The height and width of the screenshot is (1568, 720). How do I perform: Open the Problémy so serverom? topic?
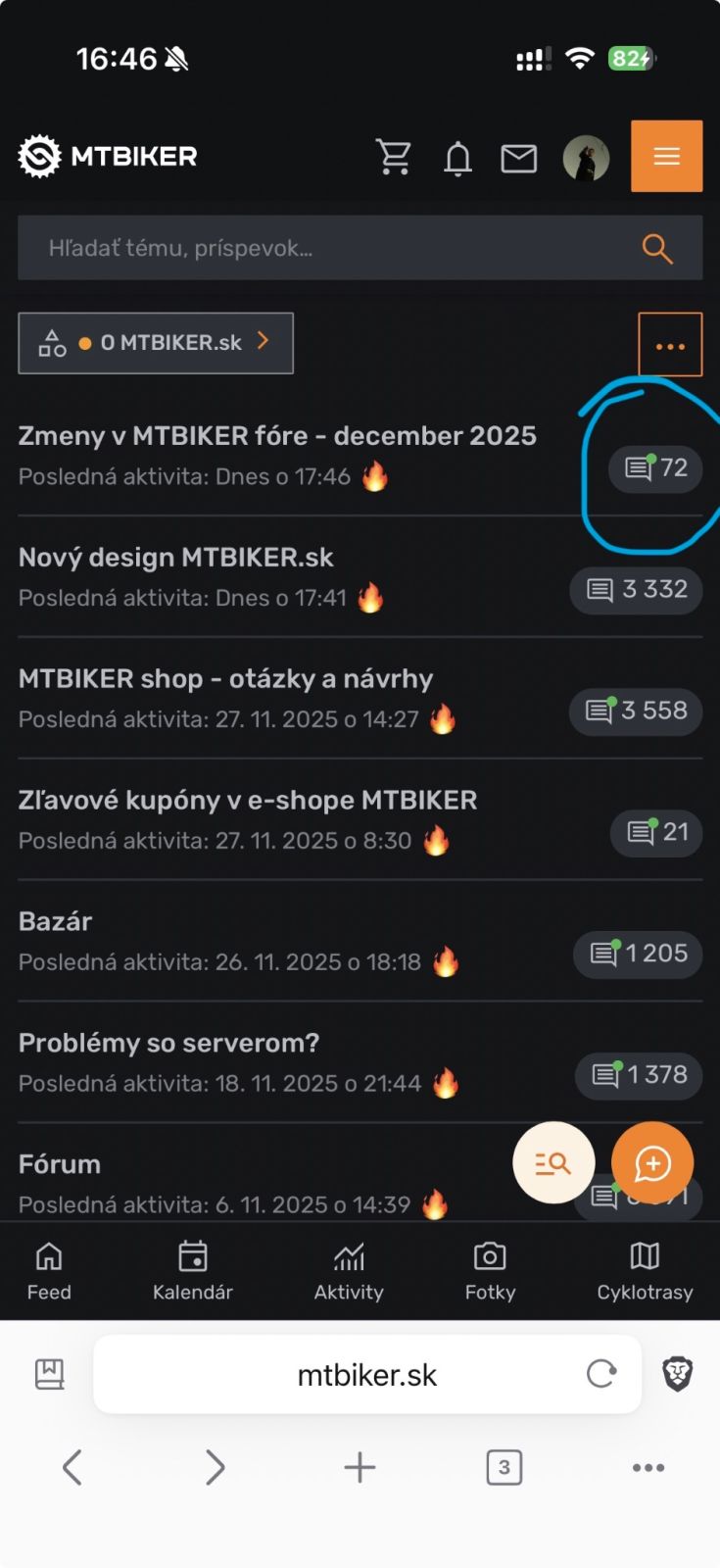168,1044
